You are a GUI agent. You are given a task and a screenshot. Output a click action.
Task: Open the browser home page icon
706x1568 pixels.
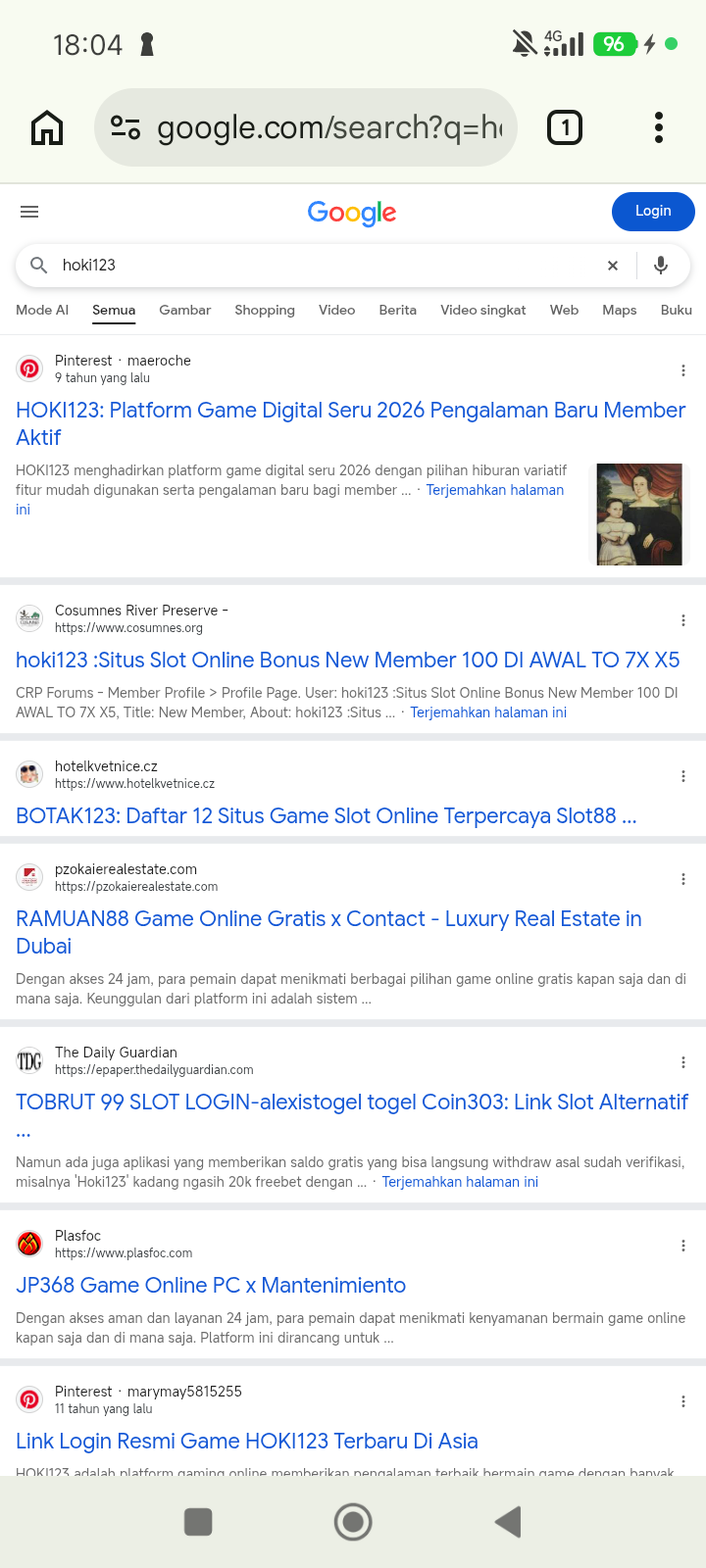tap(47, 127)
